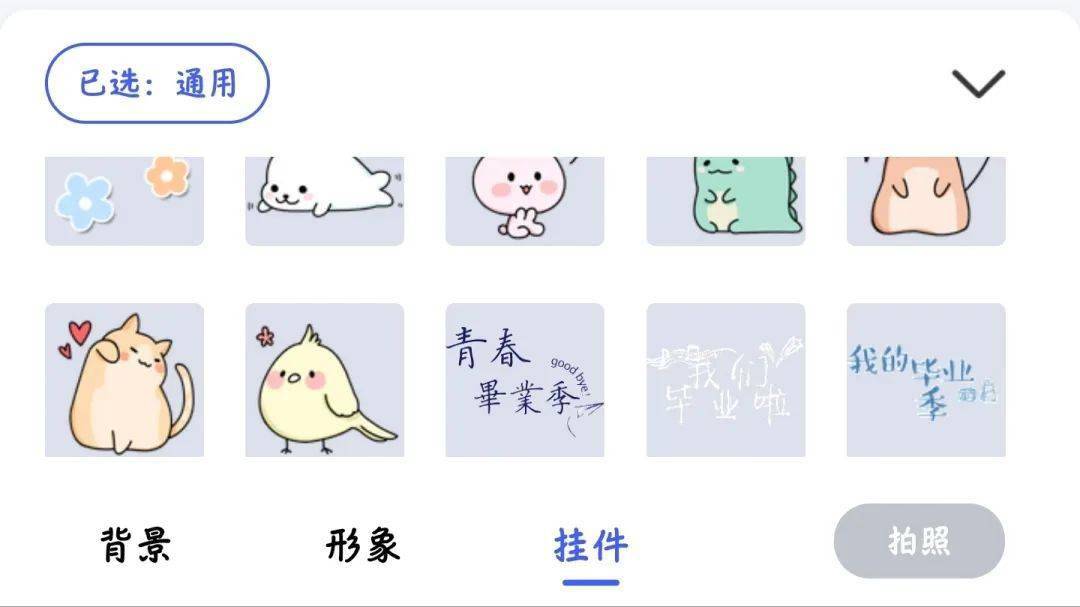Pick the pink bunny sticker

pyautogui.click(x=524, y=200)
